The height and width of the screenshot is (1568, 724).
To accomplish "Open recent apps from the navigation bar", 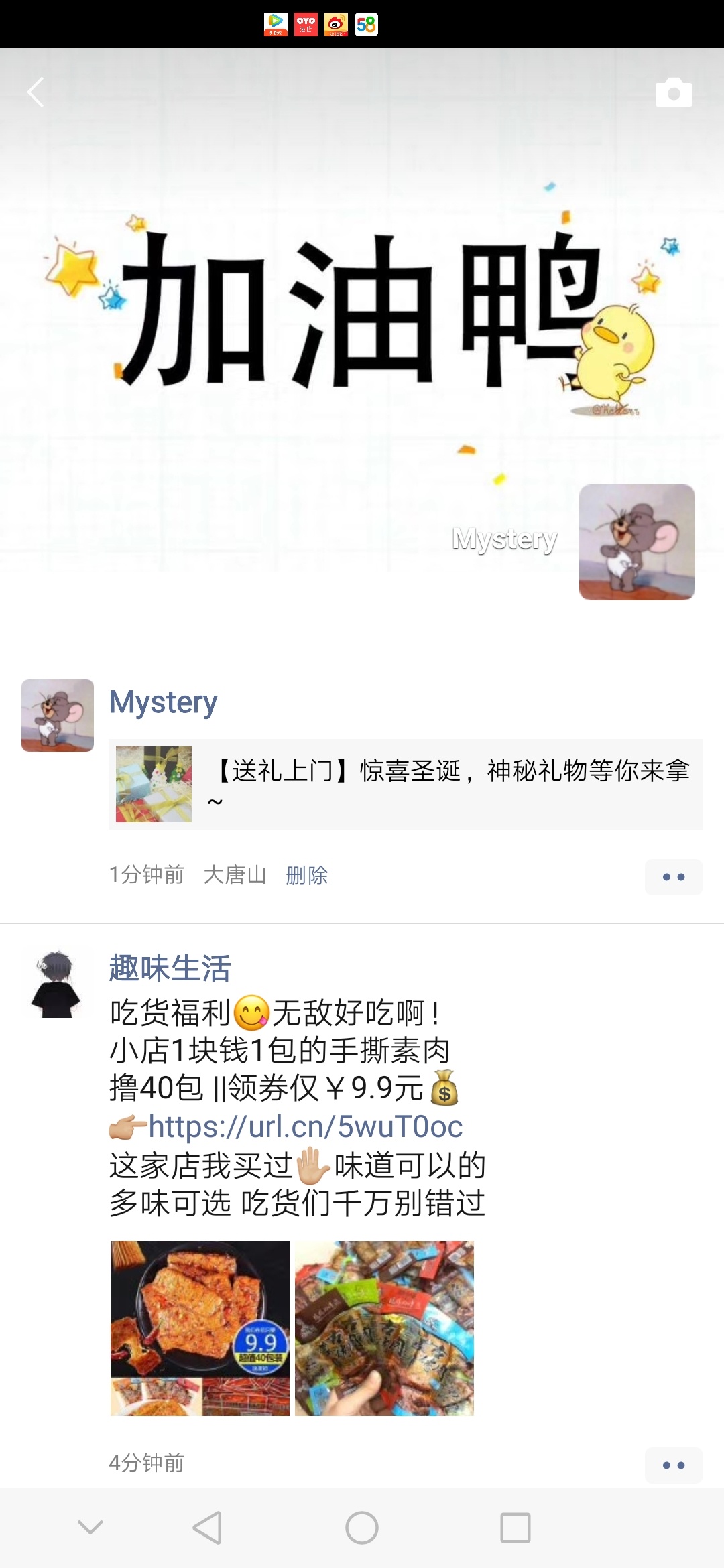I will (x=515, y=1528).
